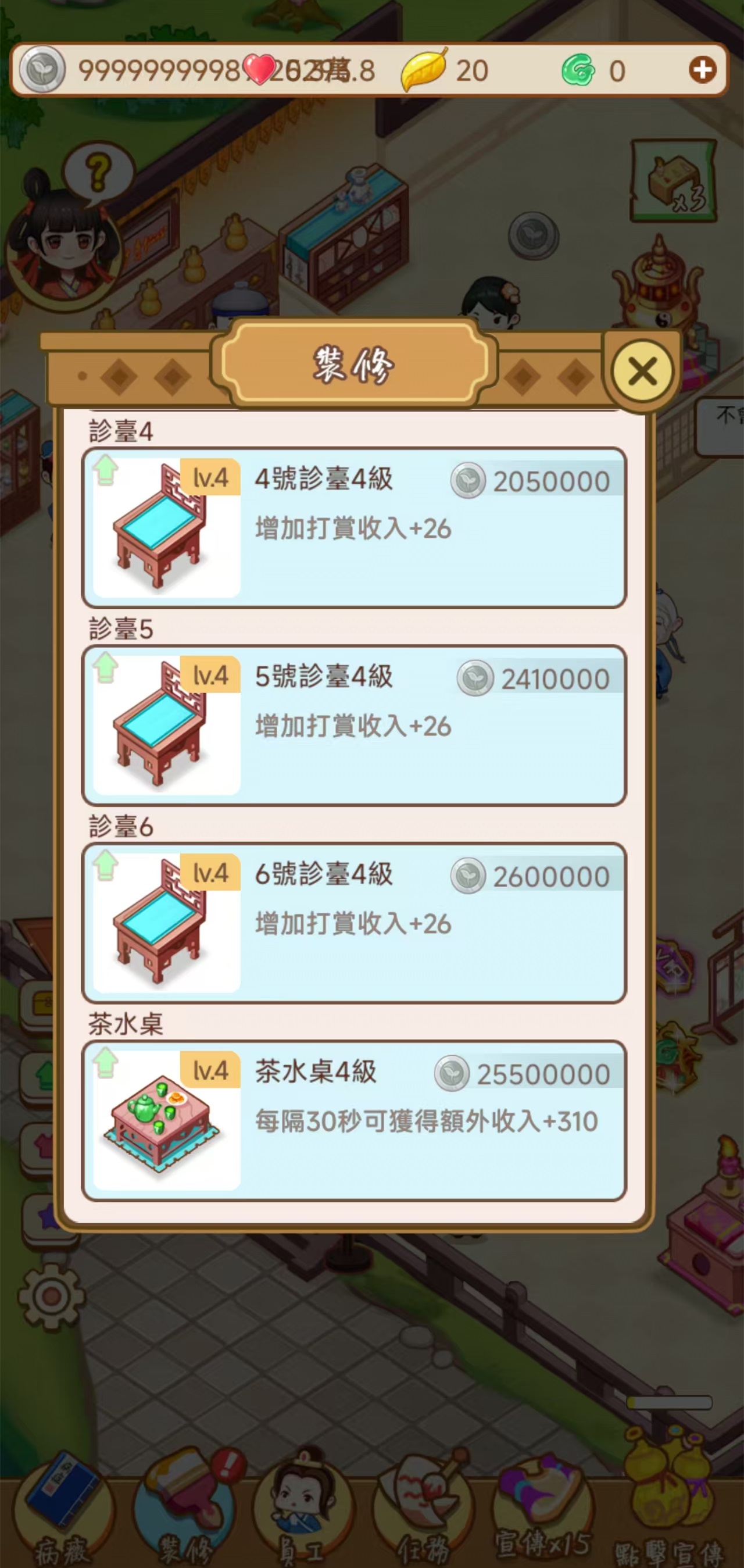Close the 裝修 dialog
The image size is (744, 1568).
click(x=642, y=372)
